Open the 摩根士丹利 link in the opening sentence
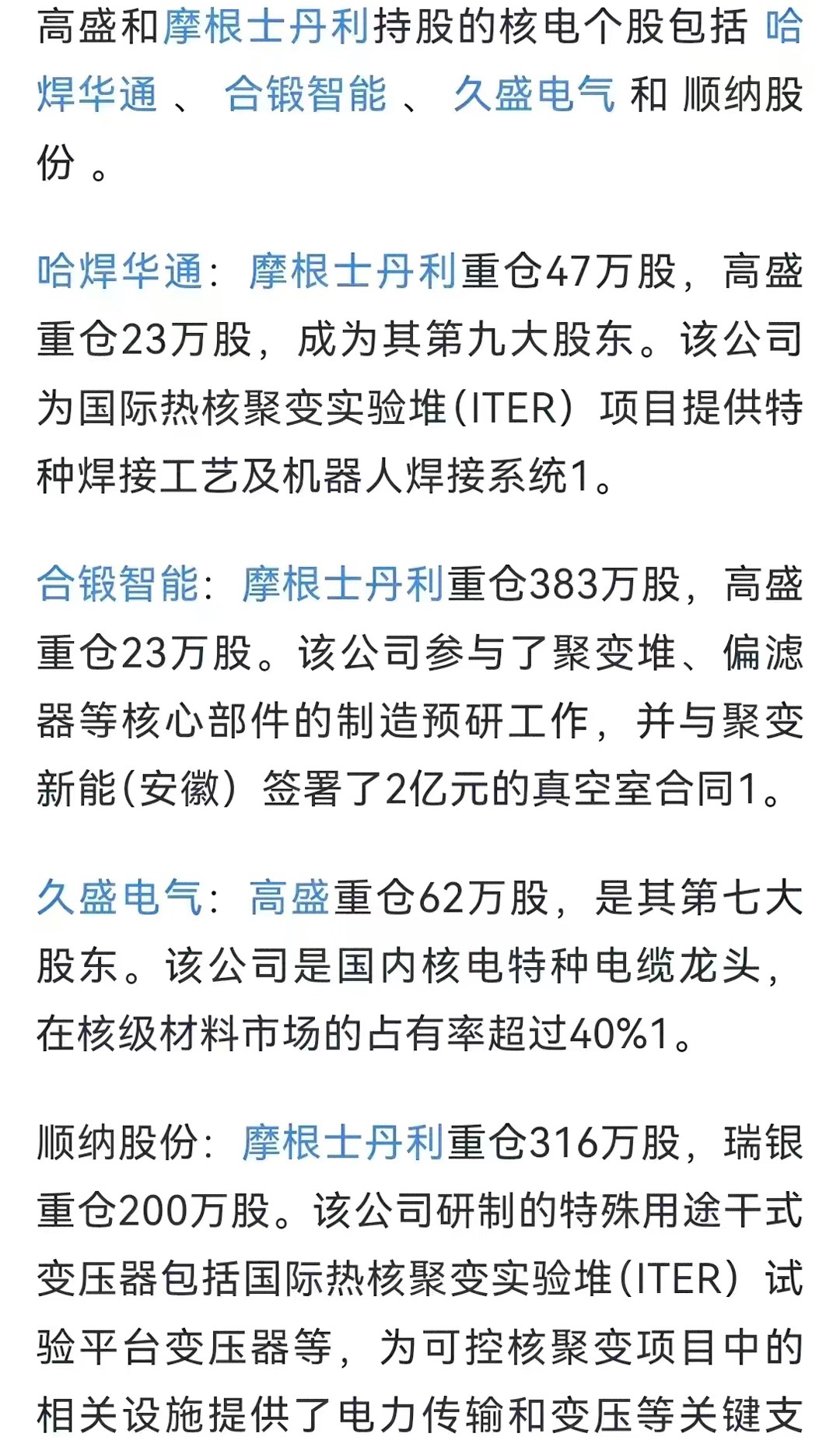 [x=266, y=26]
